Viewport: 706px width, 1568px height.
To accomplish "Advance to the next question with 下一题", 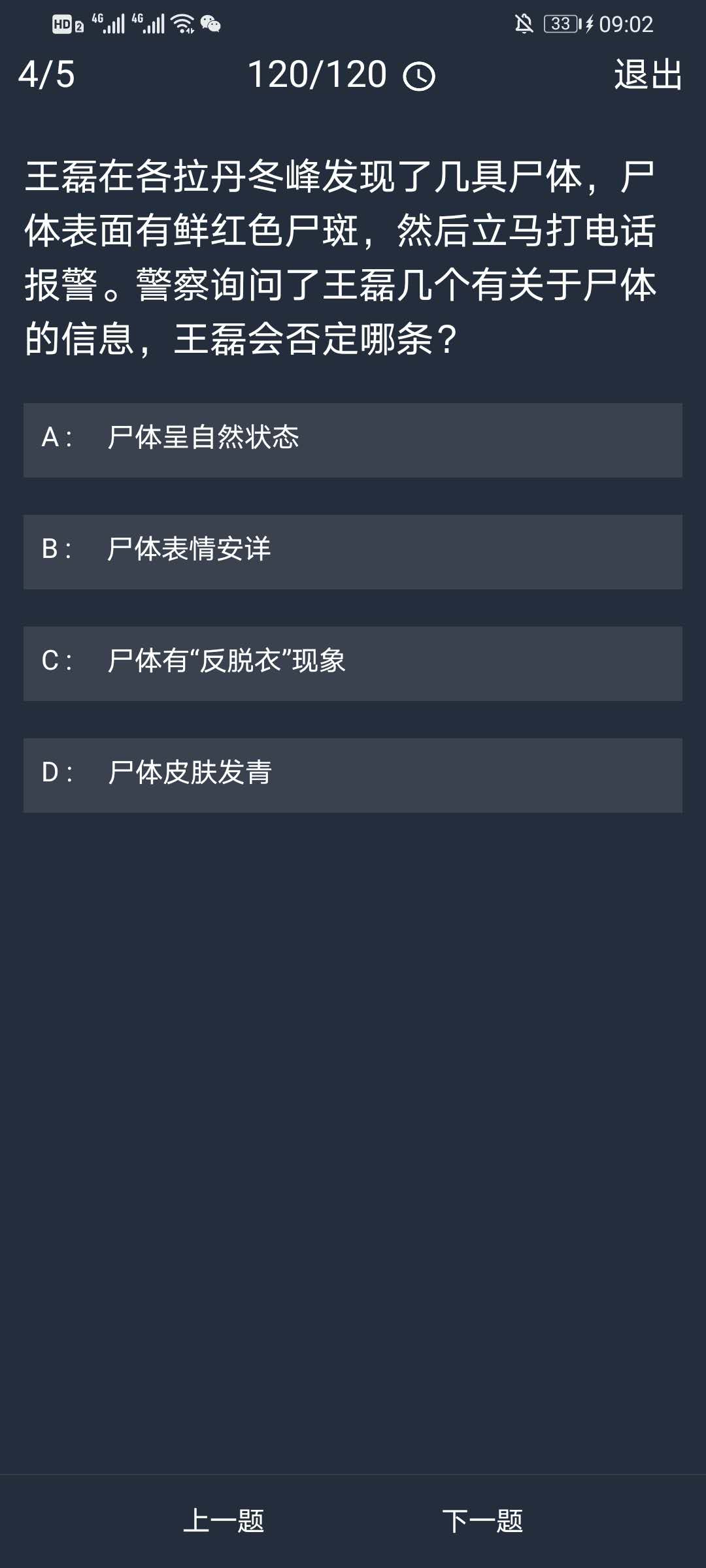I will click(482, 1521).
